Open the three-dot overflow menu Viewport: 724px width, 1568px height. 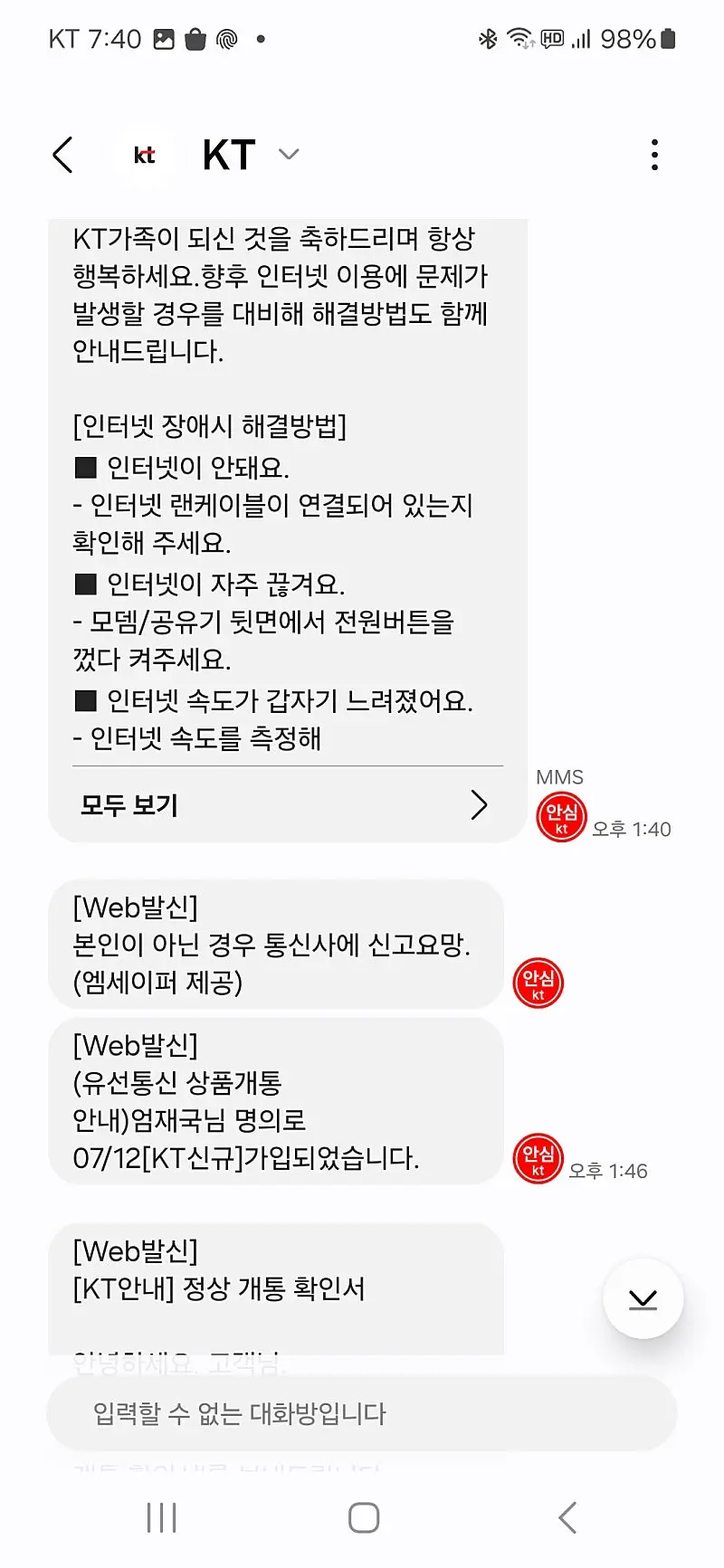654,155
